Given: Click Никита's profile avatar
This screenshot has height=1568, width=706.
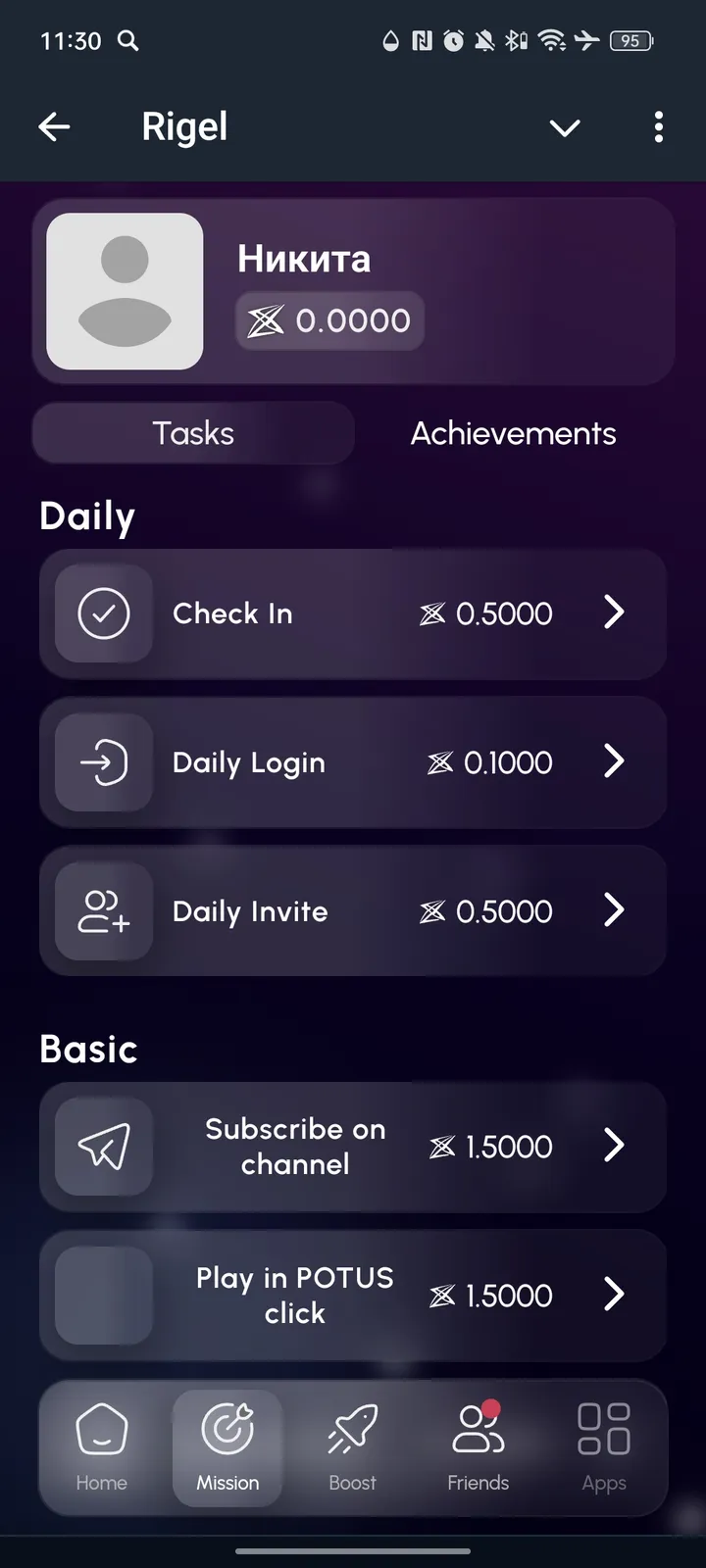Looking at the screenshot, I should 125,291.
